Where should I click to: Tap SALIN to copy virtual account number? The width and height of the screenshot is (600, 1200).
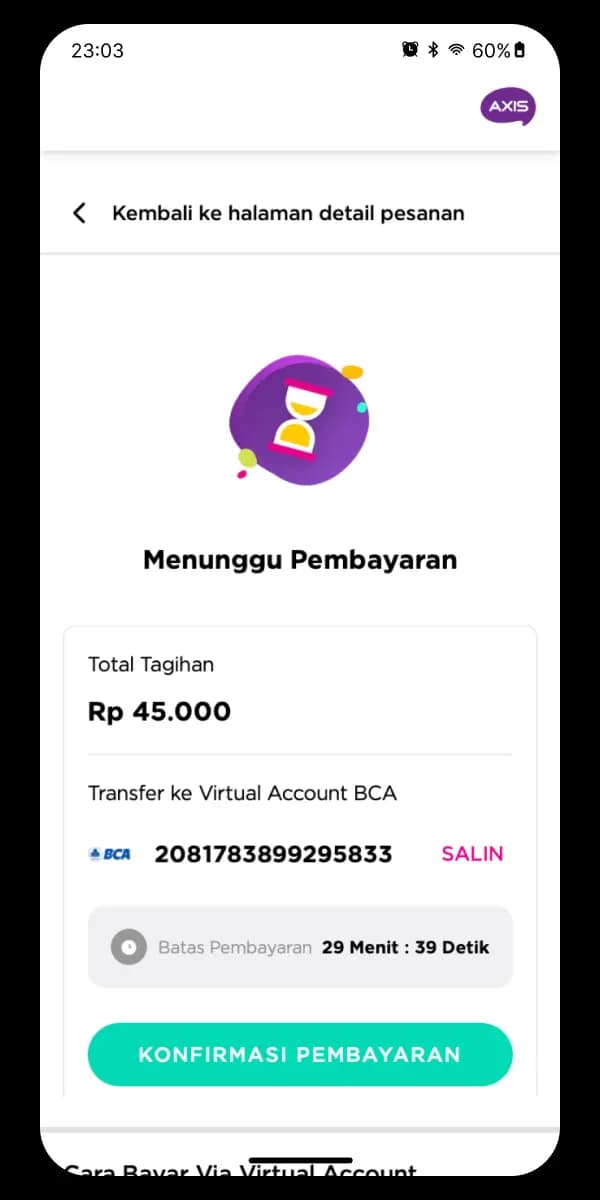[472, 854]
